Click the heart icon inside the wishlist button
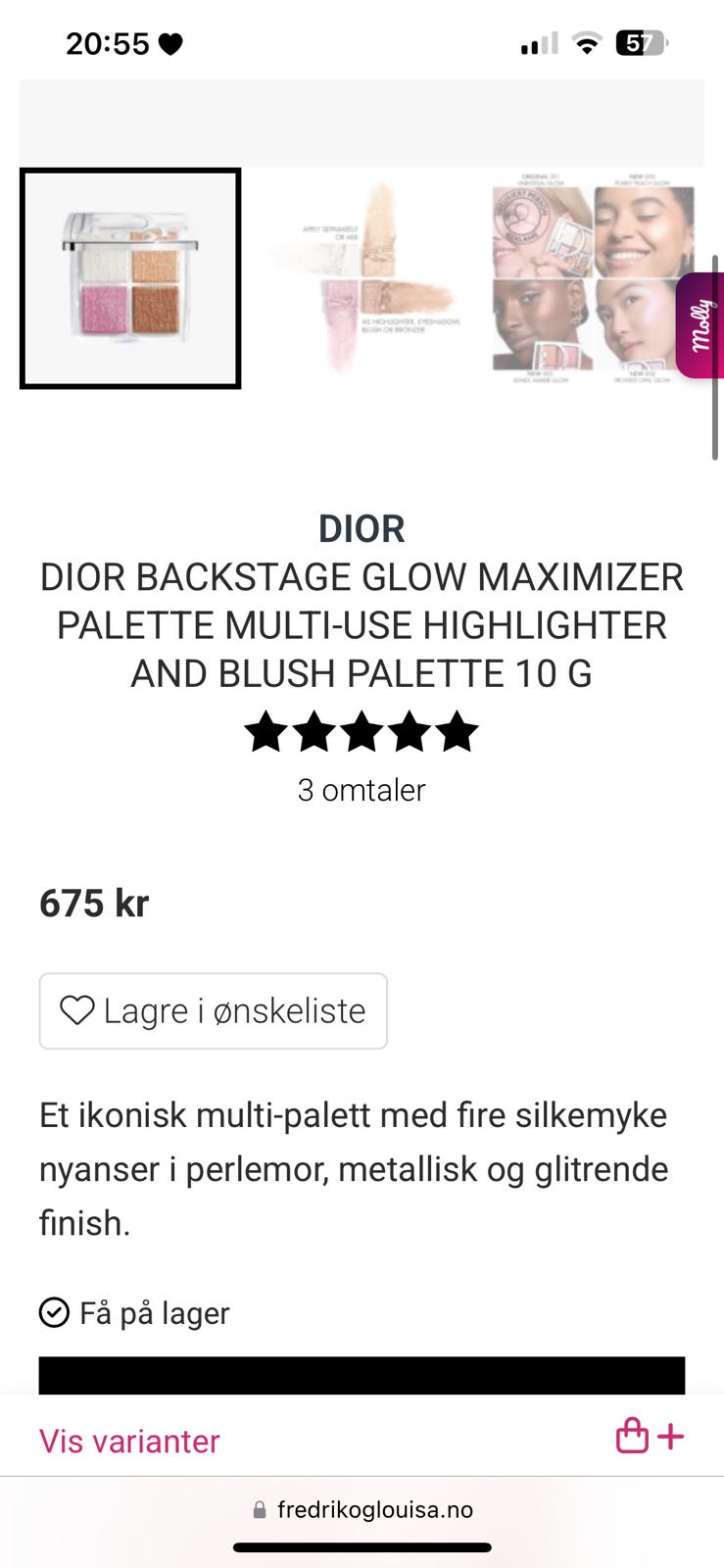 point(79,1010)
